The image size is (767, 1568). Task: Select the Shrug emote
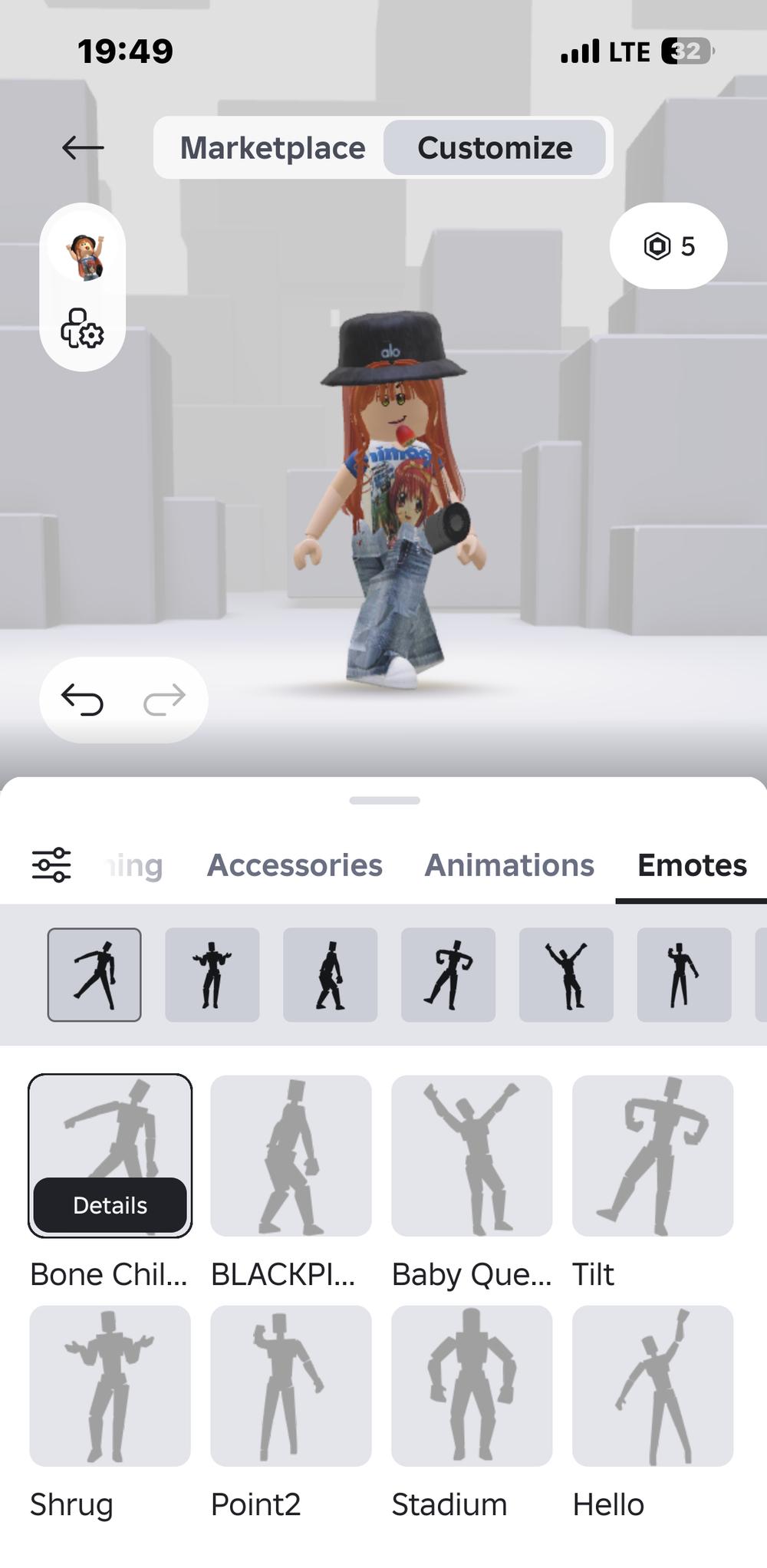point(110,1385)
